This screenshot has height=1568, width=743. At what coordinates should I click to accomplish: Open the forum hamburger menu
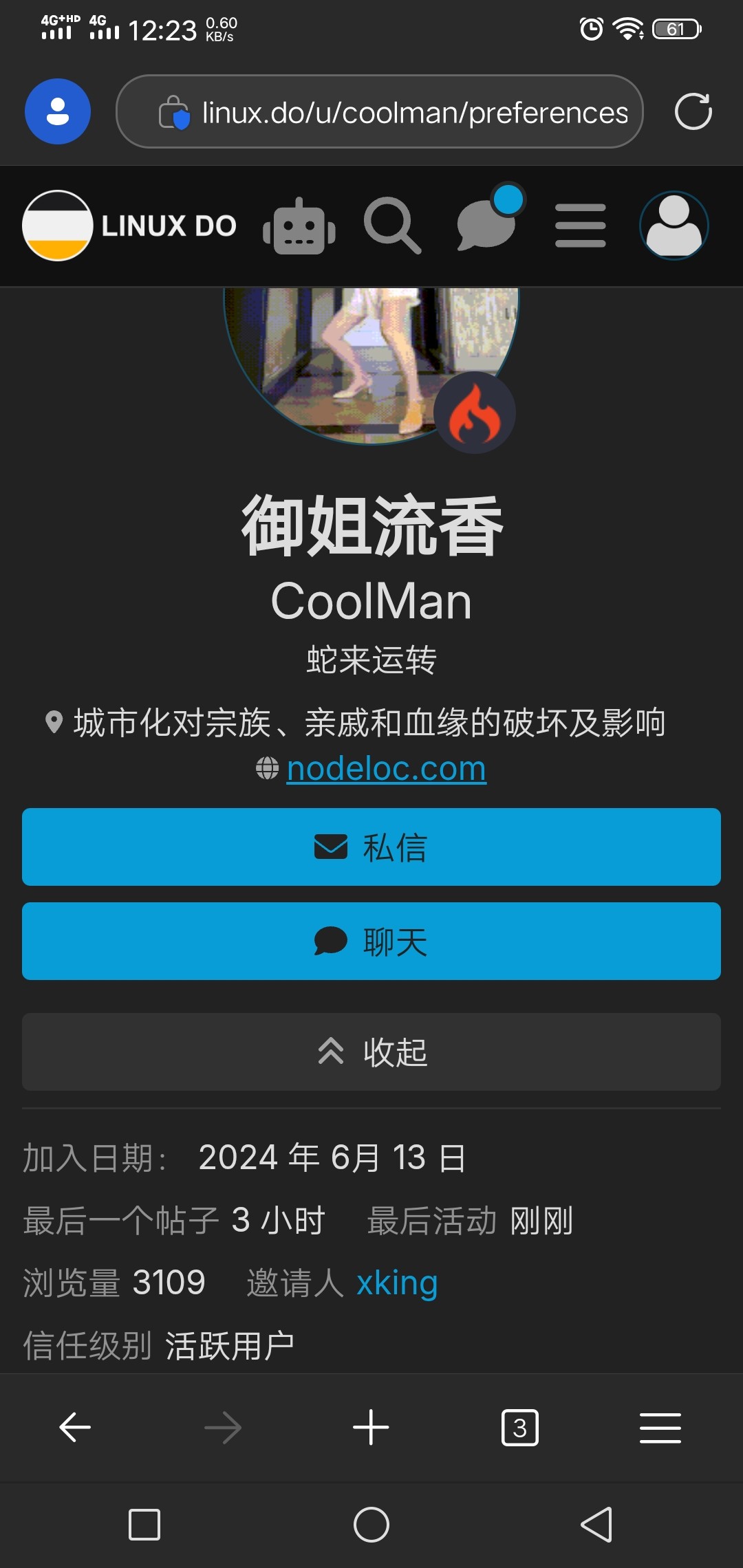point(581,226)
